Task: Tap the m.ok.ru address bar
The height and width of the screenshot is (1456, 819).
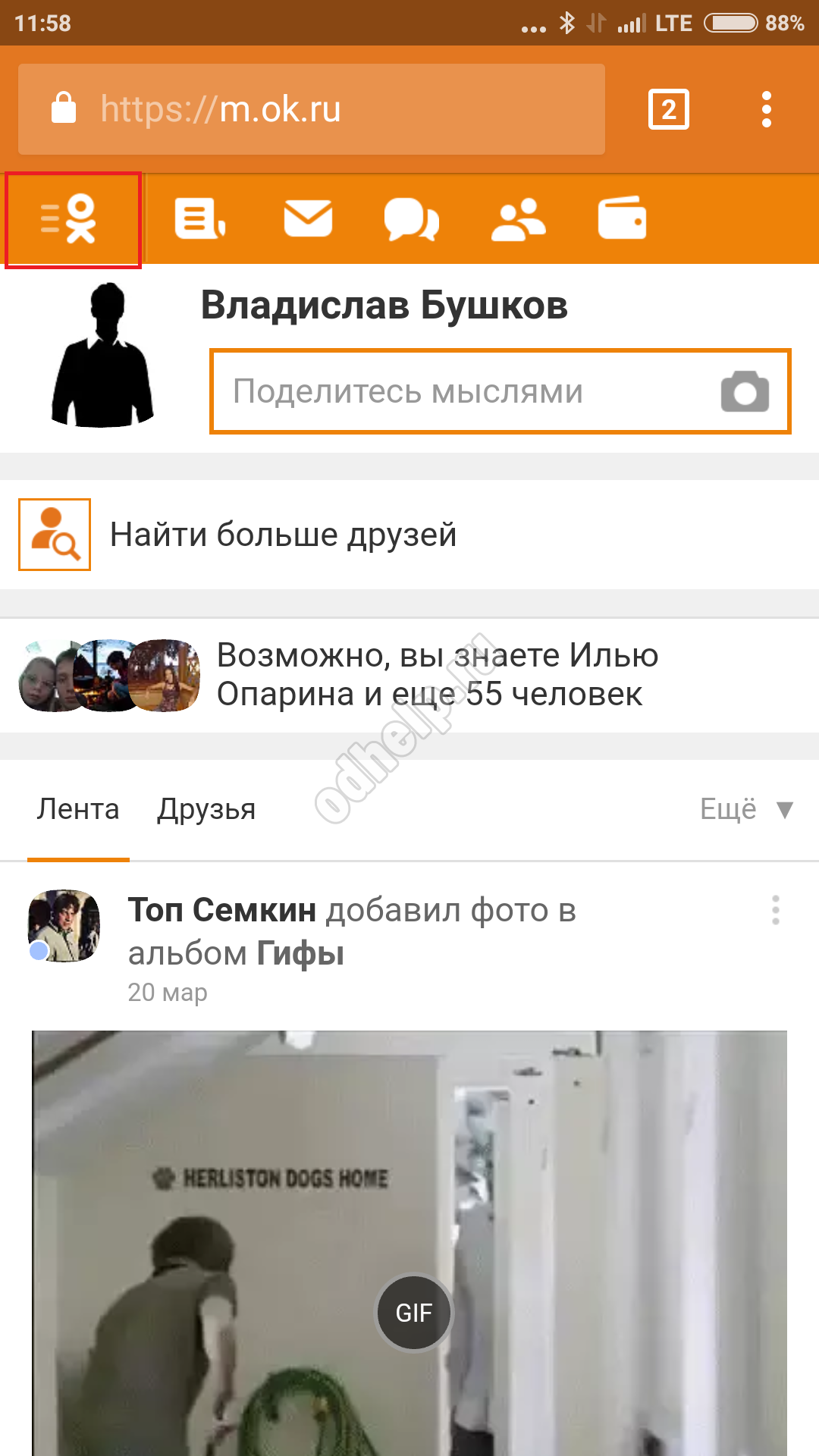Action: [311, 109]
